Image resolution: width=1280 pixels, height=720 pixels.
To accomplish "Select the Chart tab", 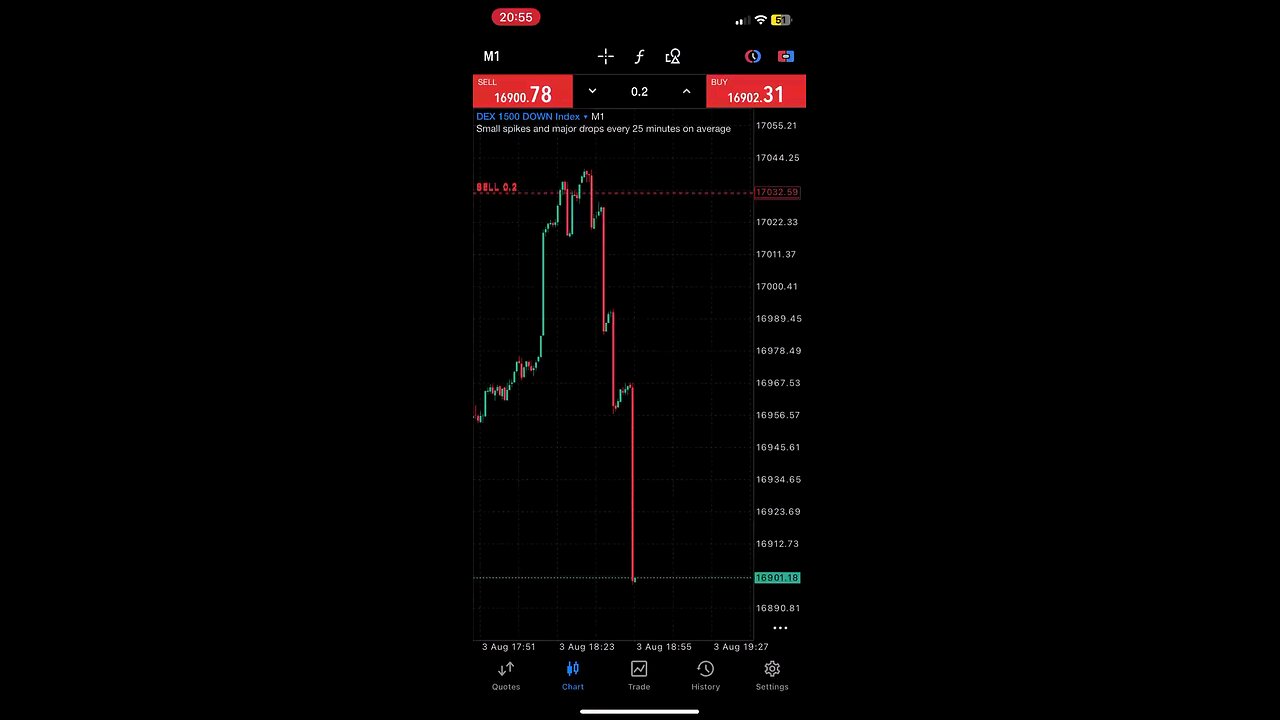I will (x=573, y=676).
